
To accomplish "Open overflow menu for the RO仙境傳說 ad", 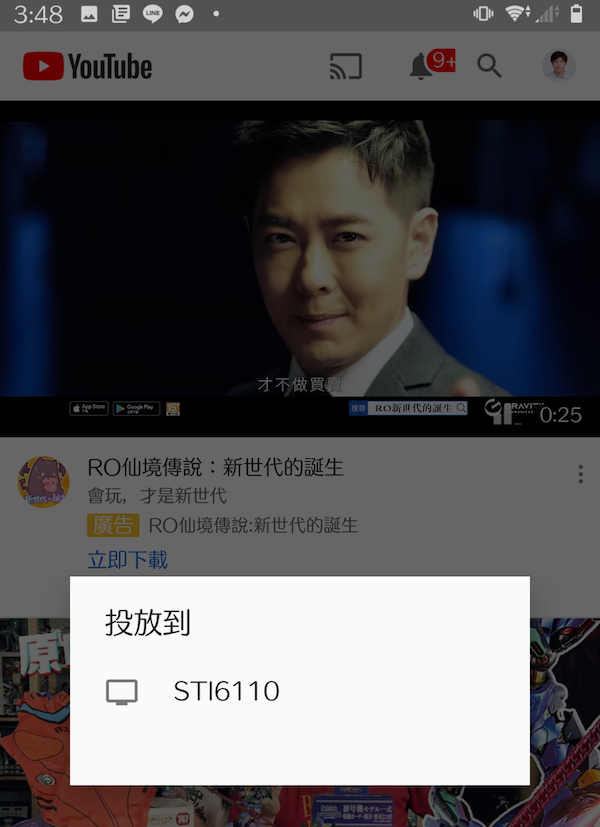I will click(580, 474).
